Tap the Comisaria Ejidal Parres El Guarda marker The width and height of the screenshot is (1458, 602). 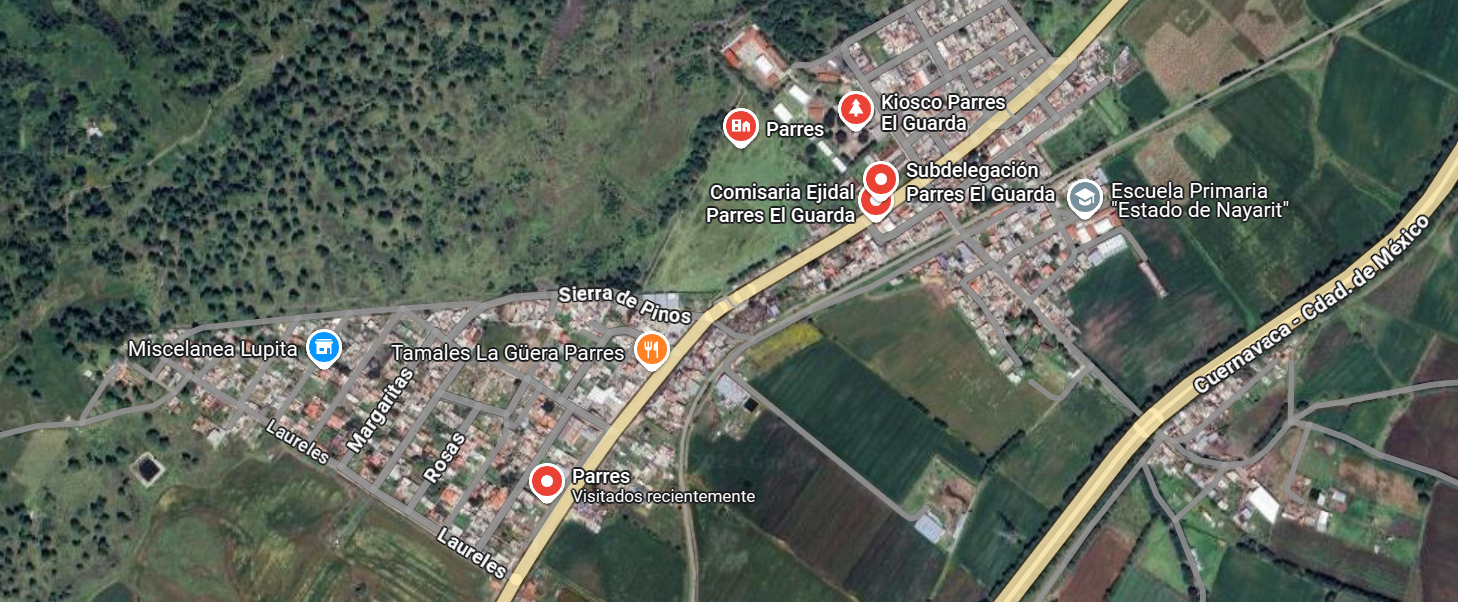[872, 205]
